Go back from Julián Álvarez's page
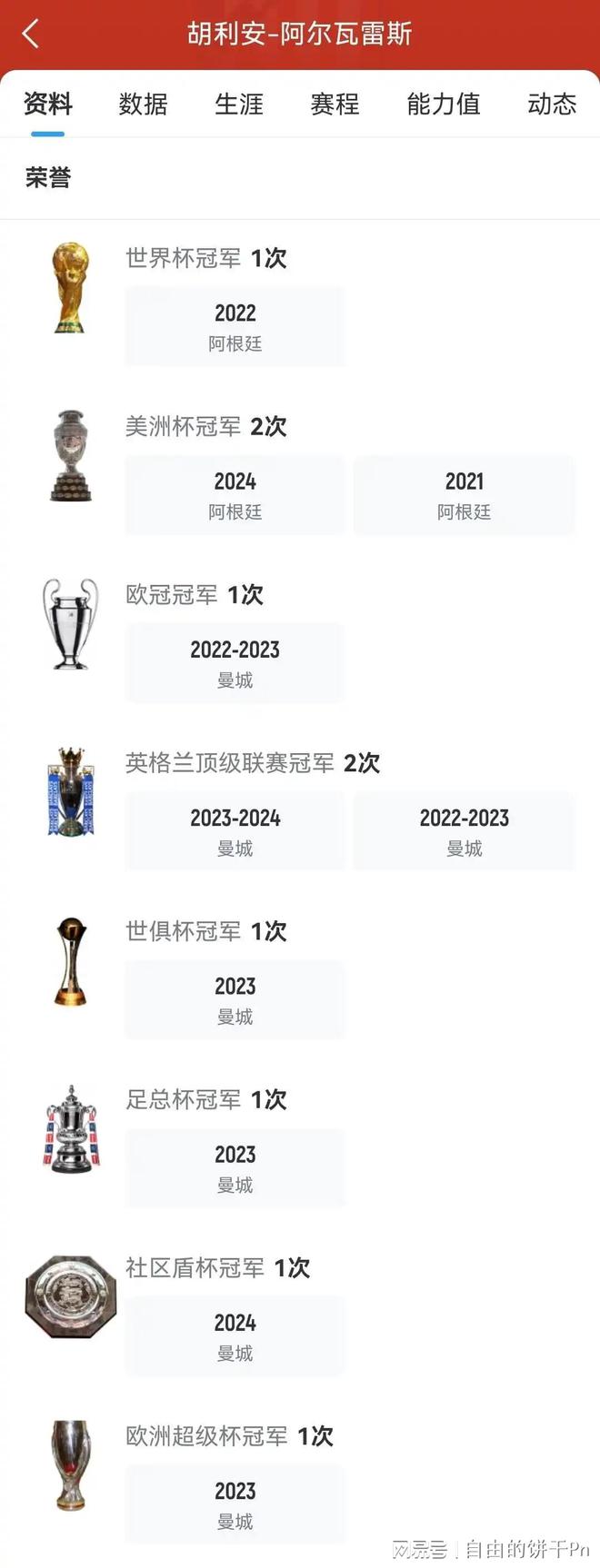The width and height of the screenshot is (600, 1568). [x=31, y=35]
